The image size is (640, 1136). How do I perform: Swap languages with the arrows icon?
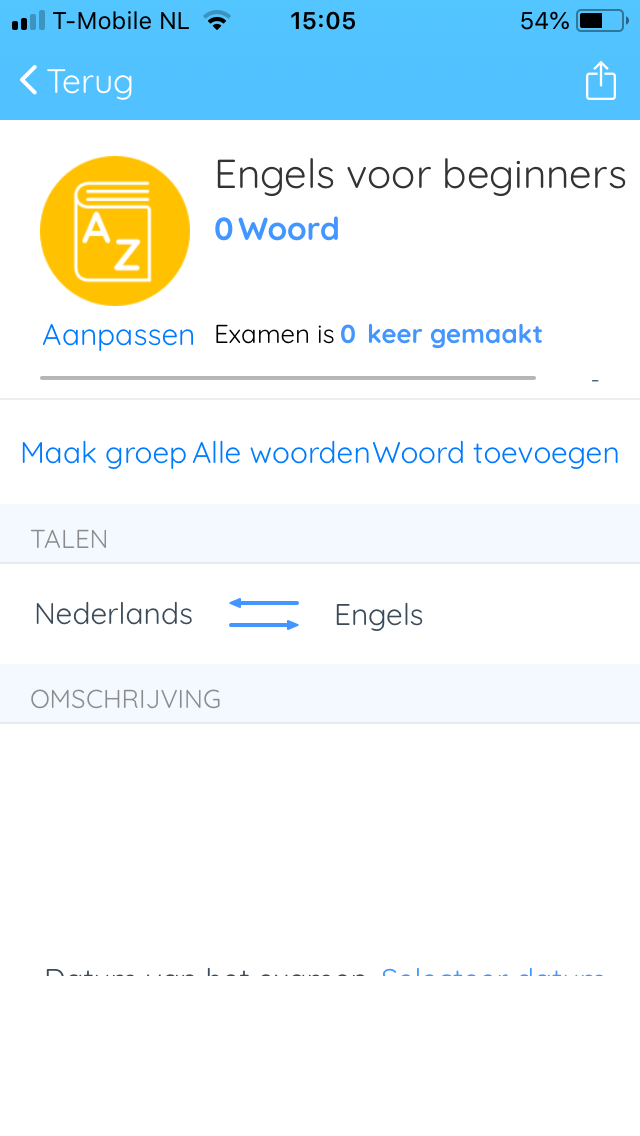click(x=264, y=614)
